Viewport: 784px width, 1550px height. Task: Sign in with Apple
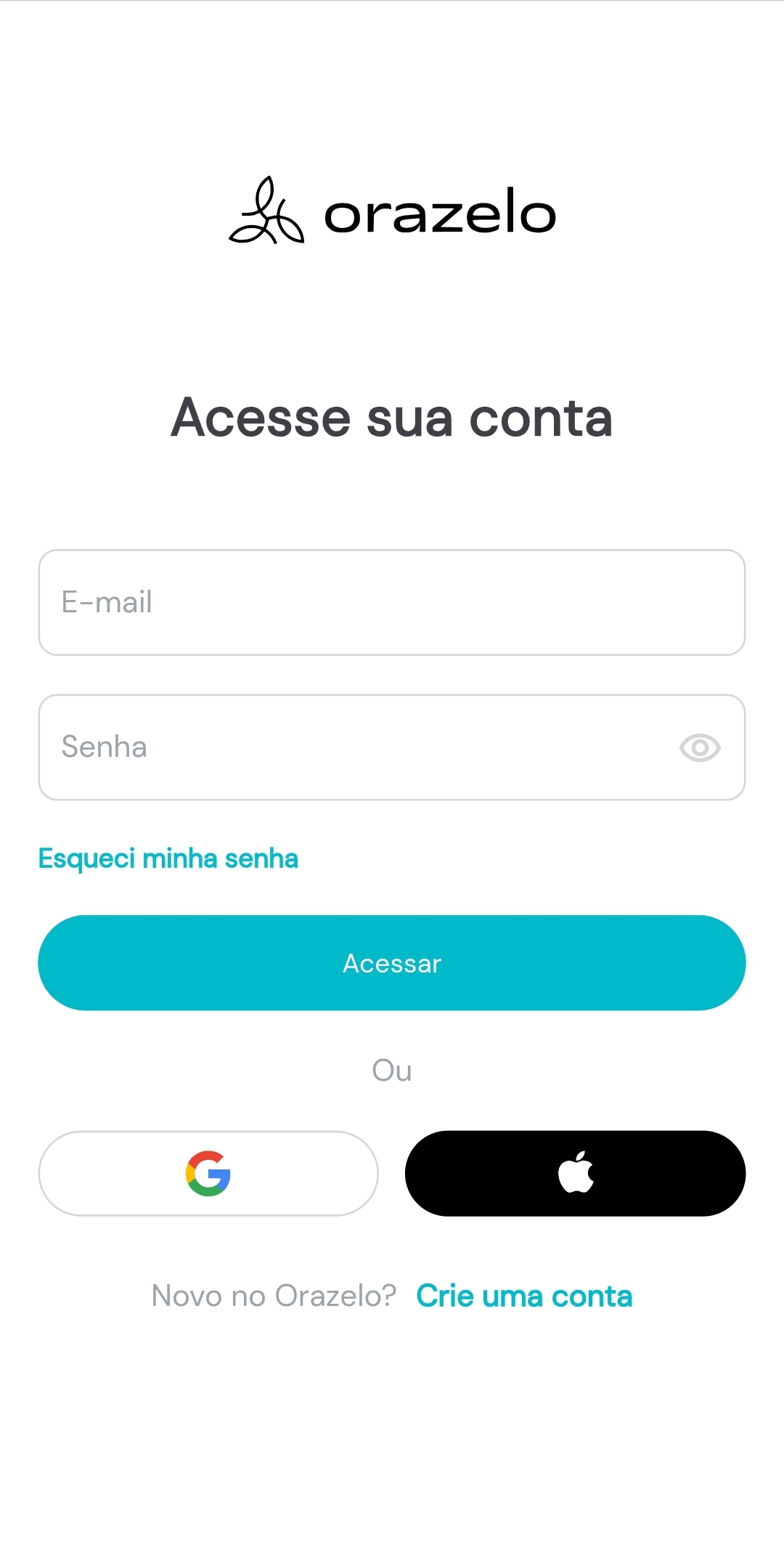tap(576, 1173)
